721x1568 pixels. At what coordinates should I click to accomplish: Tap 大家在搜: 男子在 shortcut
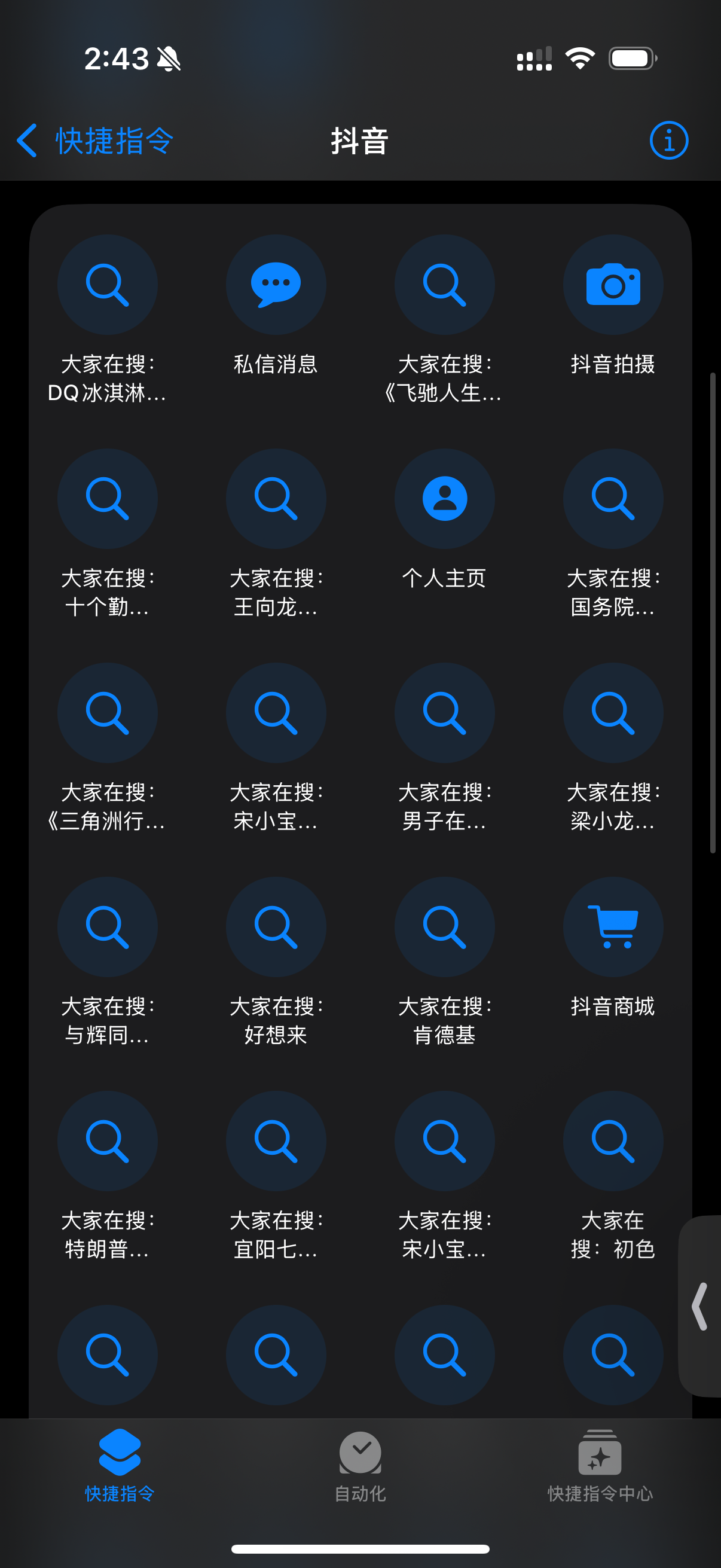click(444, 713)
